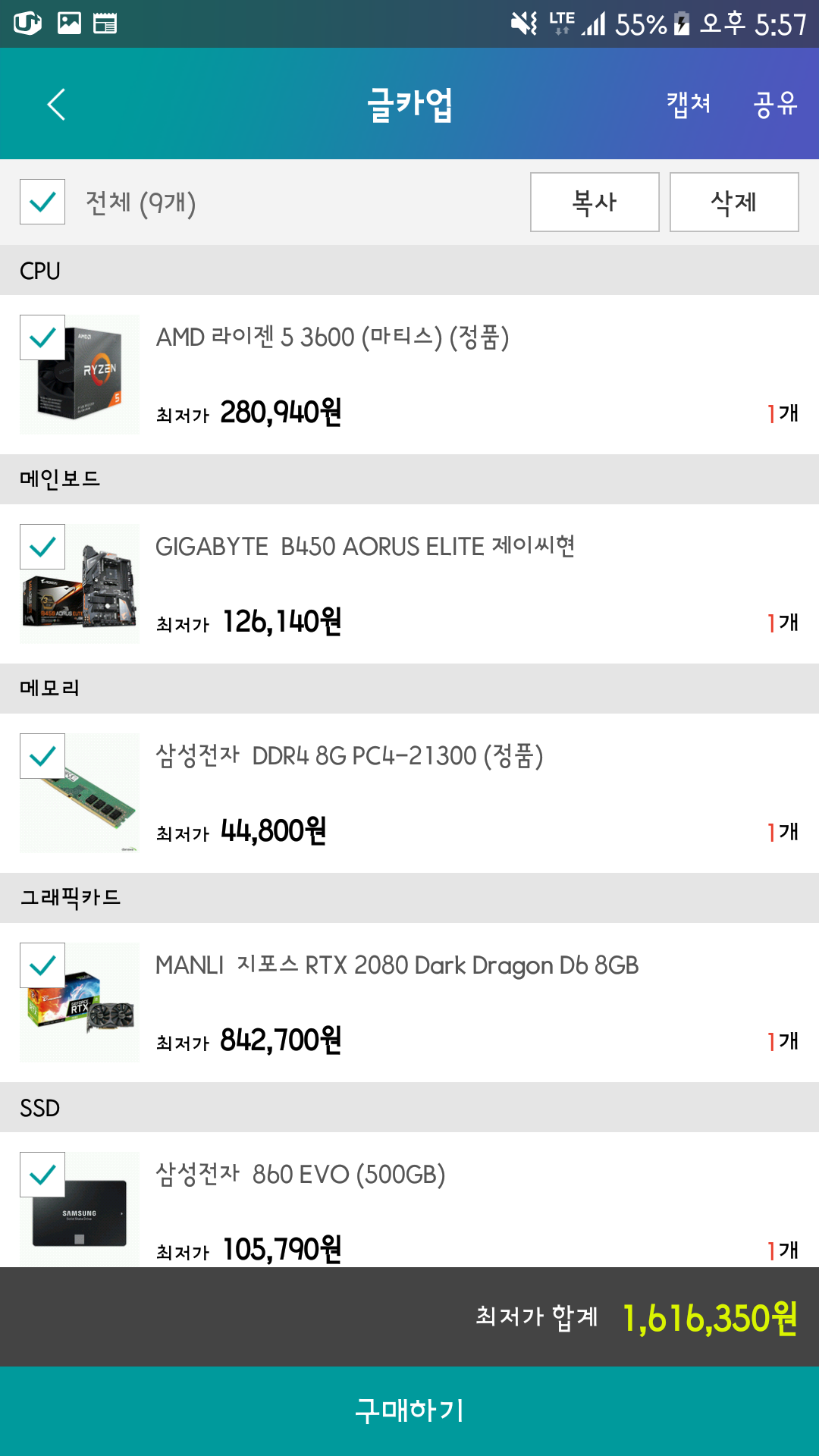Uncheck the AMD 라이젠 5 3600 checkbox
819x1456 pixels.
42,337
